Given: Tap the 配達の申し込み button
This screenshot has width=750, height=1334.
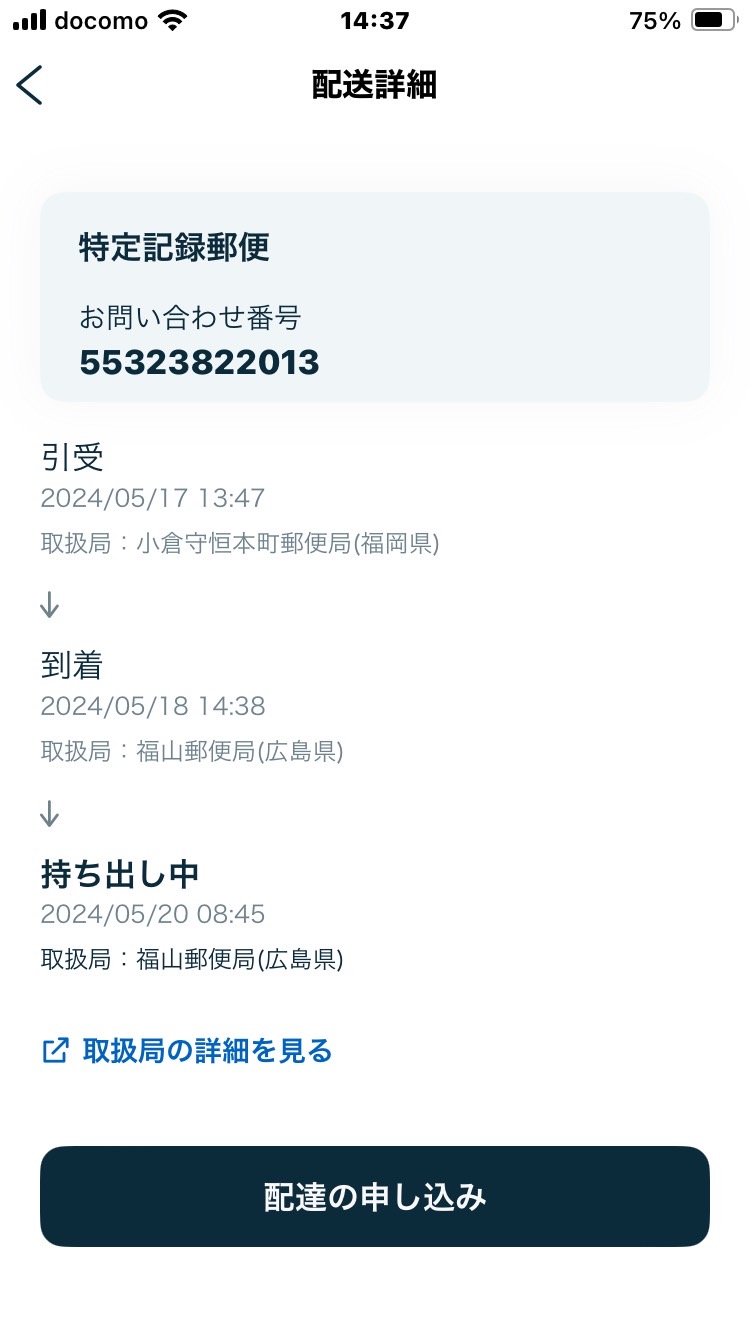Looking at the screenshot, I should point(375,1196).
